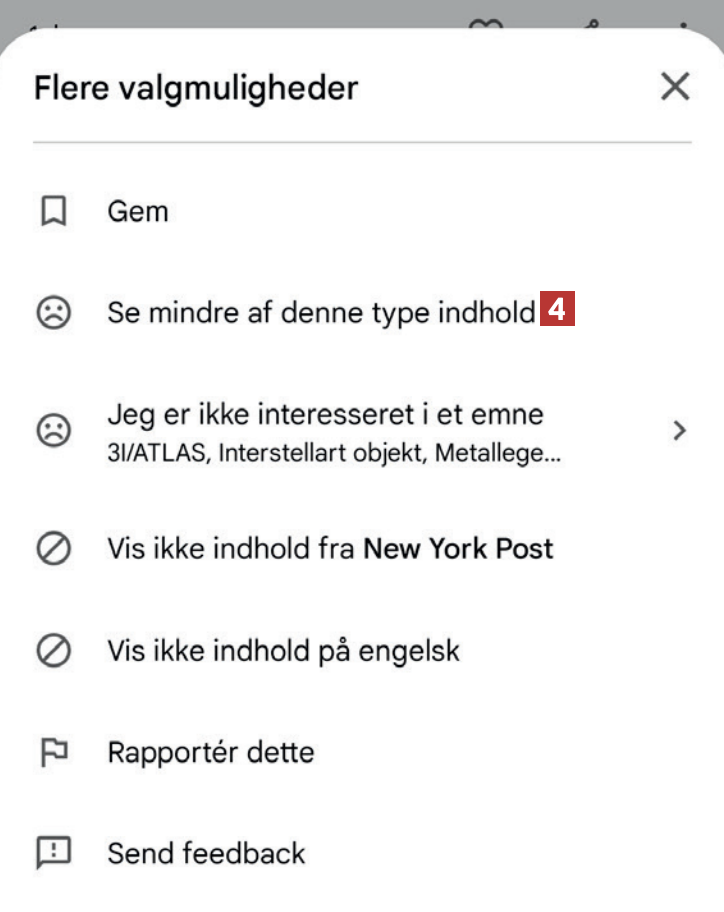Open Send feedback
Screen dimensions: 724x912
(206, 853)
